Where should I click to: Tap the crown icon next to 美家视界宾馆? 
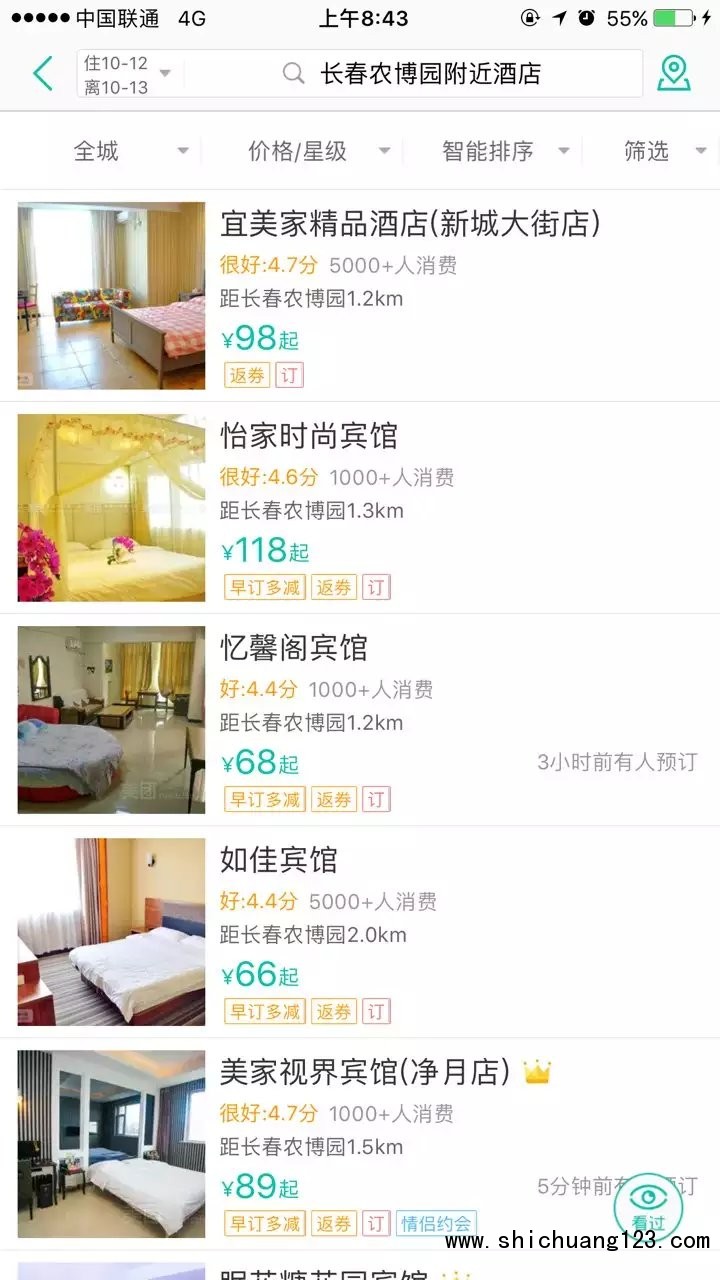537,1069
